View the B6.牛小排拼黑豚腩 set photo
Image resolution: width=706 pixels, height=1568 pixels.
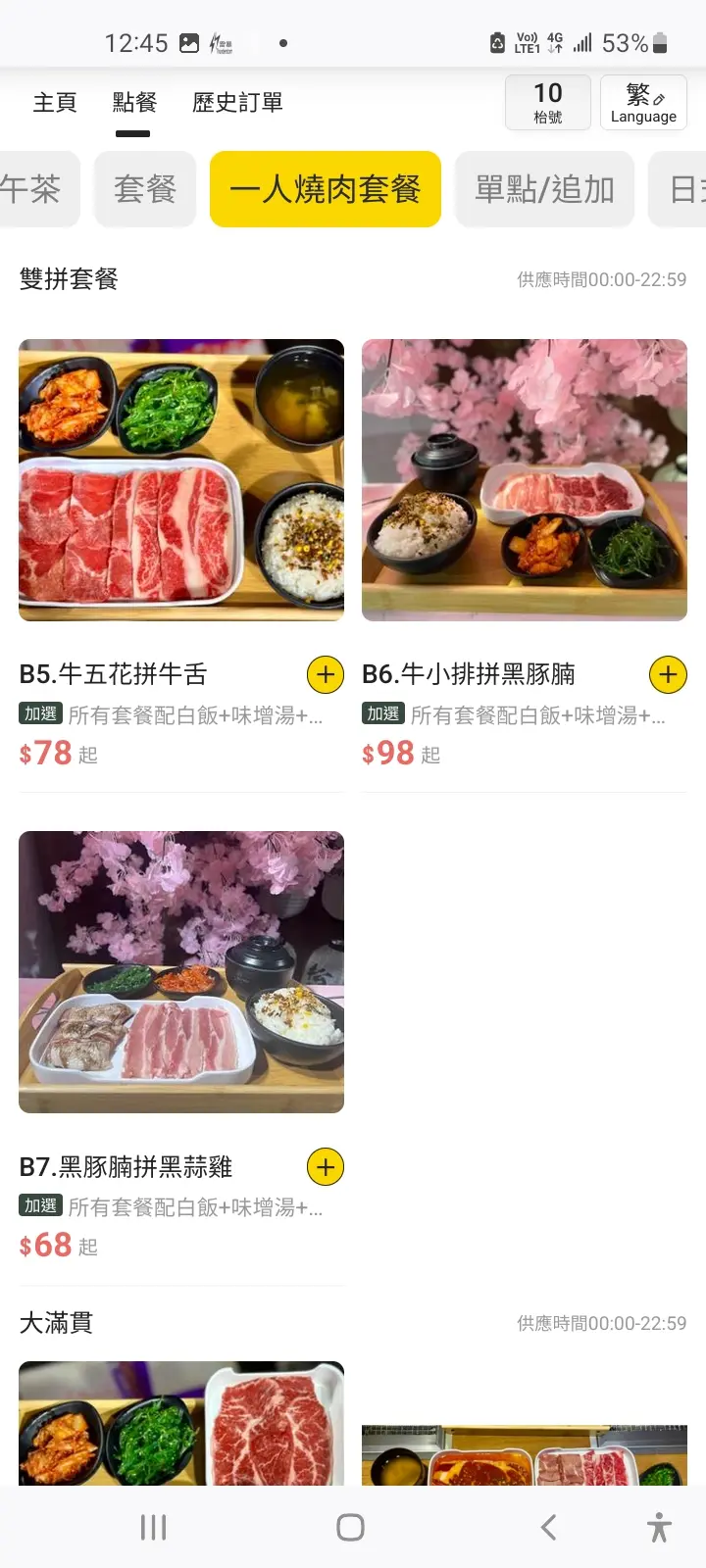[x=525, y=480]
